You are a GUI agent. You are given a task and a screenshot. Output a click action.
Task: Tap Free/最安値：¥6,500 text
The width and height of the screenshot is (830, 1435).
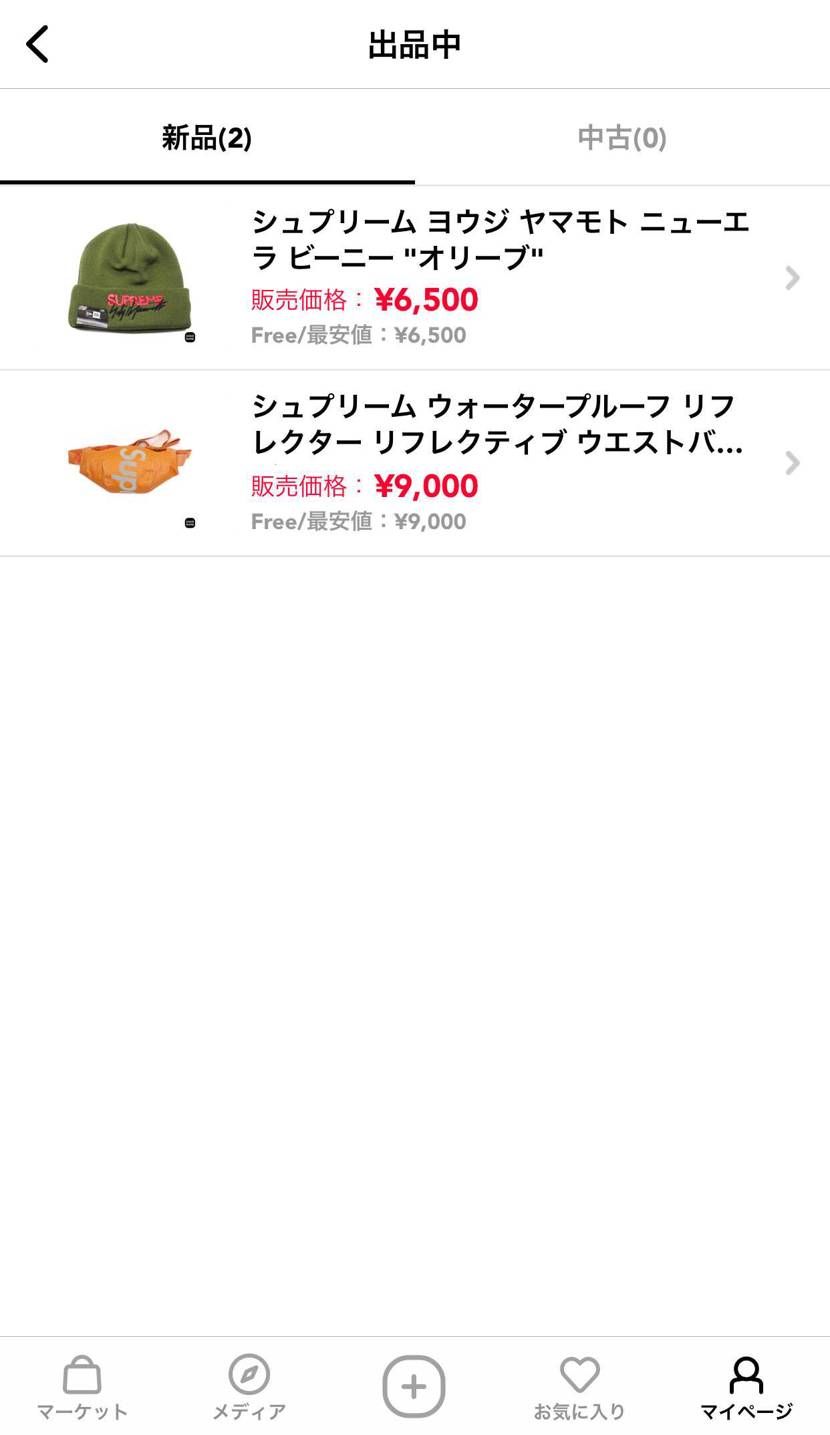(x=357, y=335)
